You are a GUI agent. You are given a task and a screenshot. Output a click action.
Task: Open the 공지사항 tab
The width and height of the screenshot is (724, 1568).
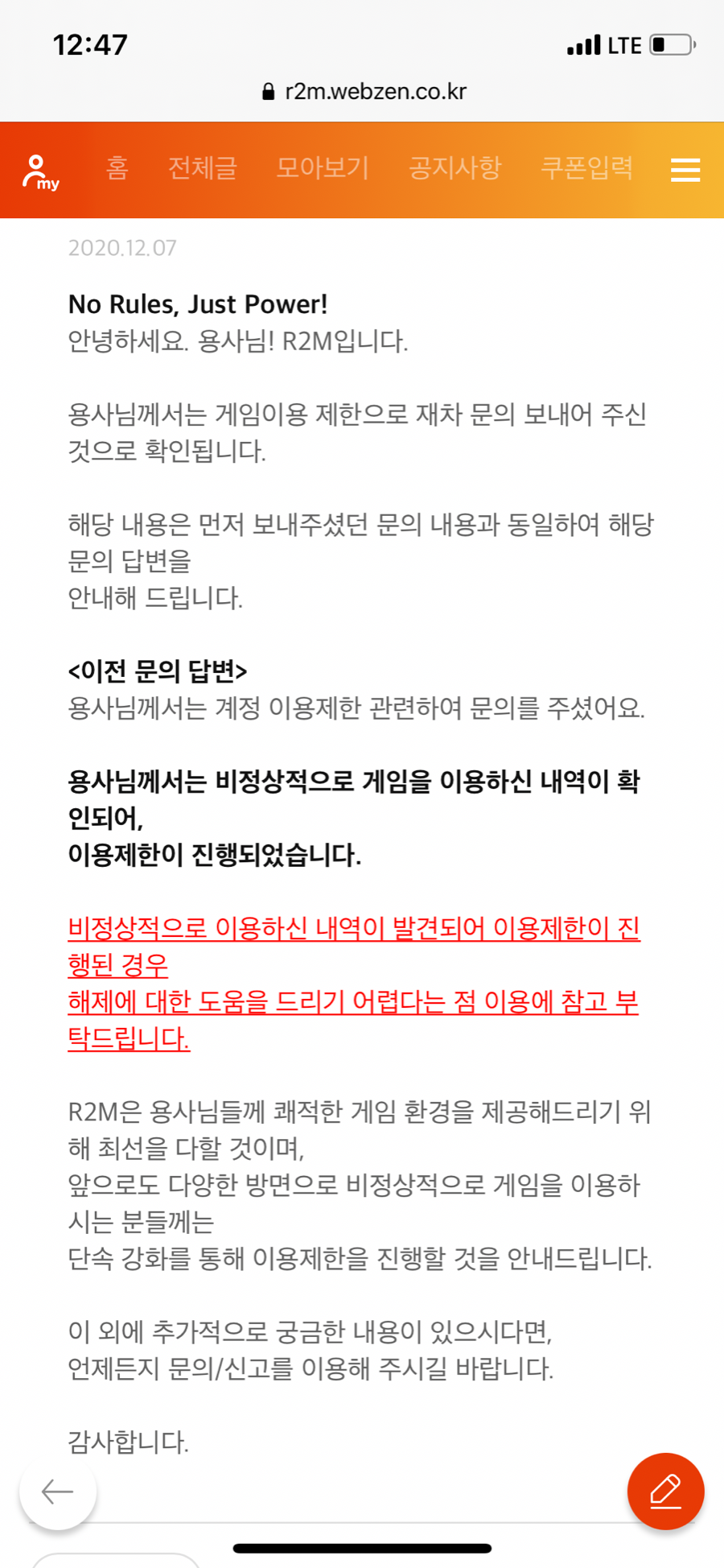[x=455, y=168]
